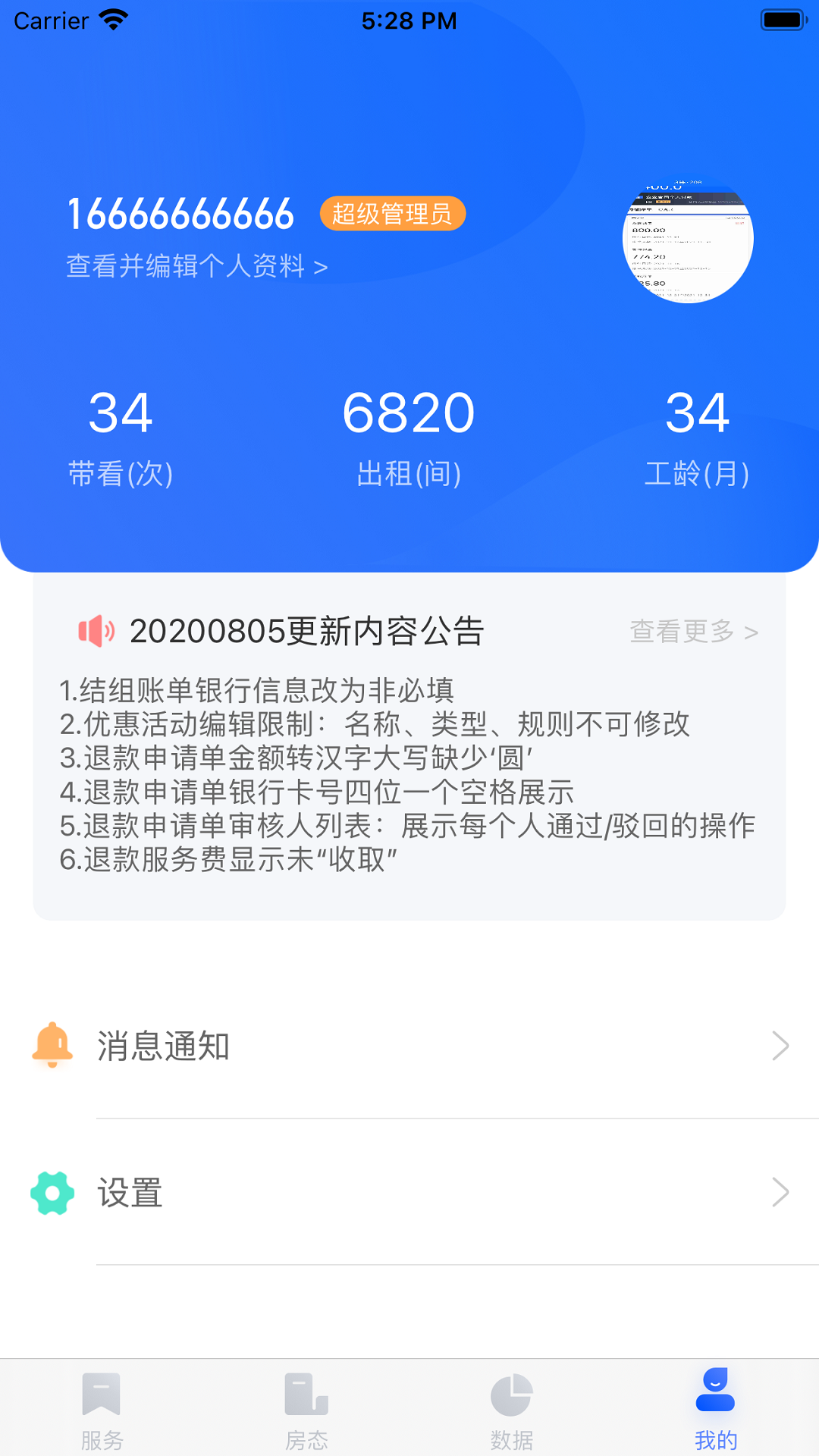Switch to the 服务 tab

(x=102, y=1409)
